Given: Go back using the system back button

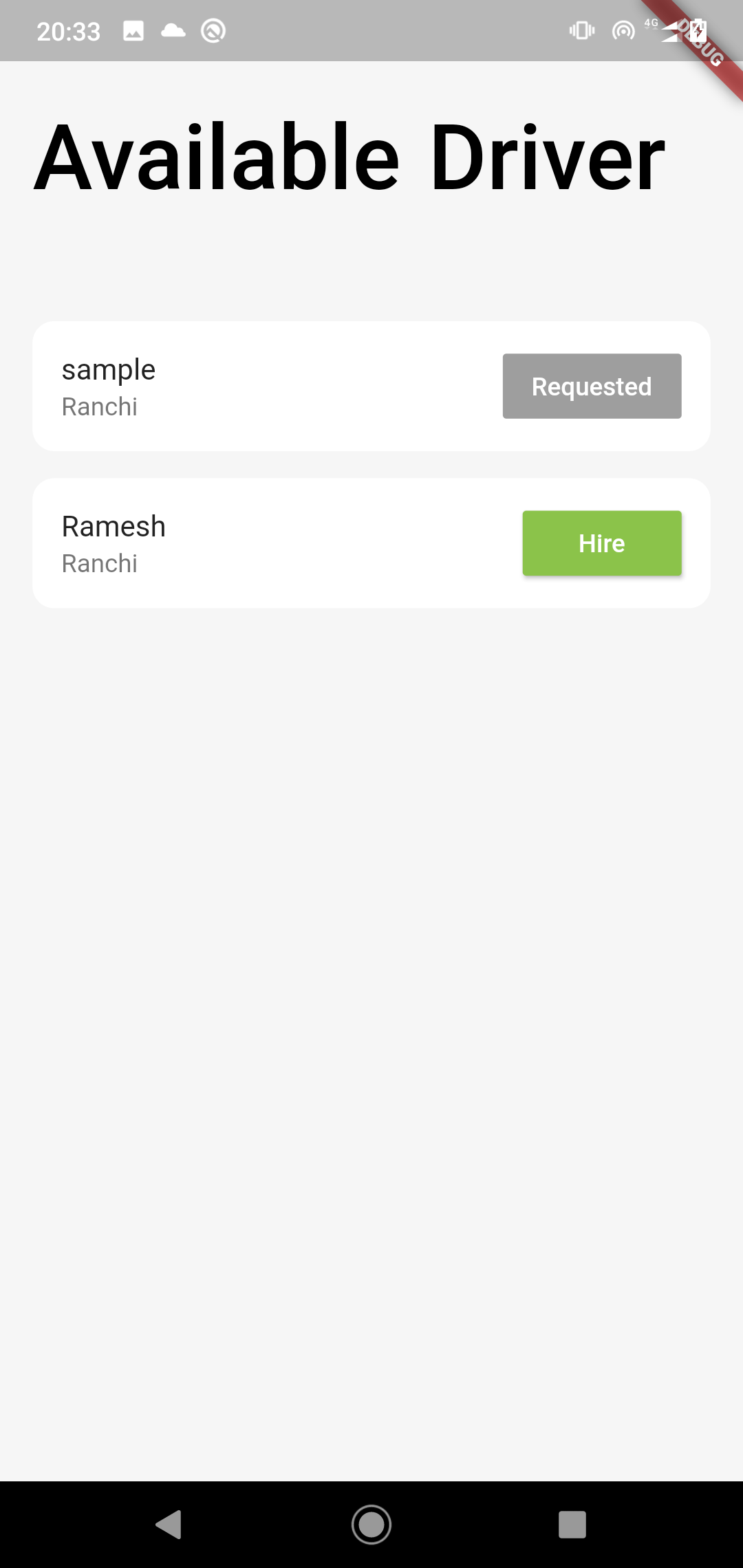Looking at the screenshot, I should click(169, 1524).
